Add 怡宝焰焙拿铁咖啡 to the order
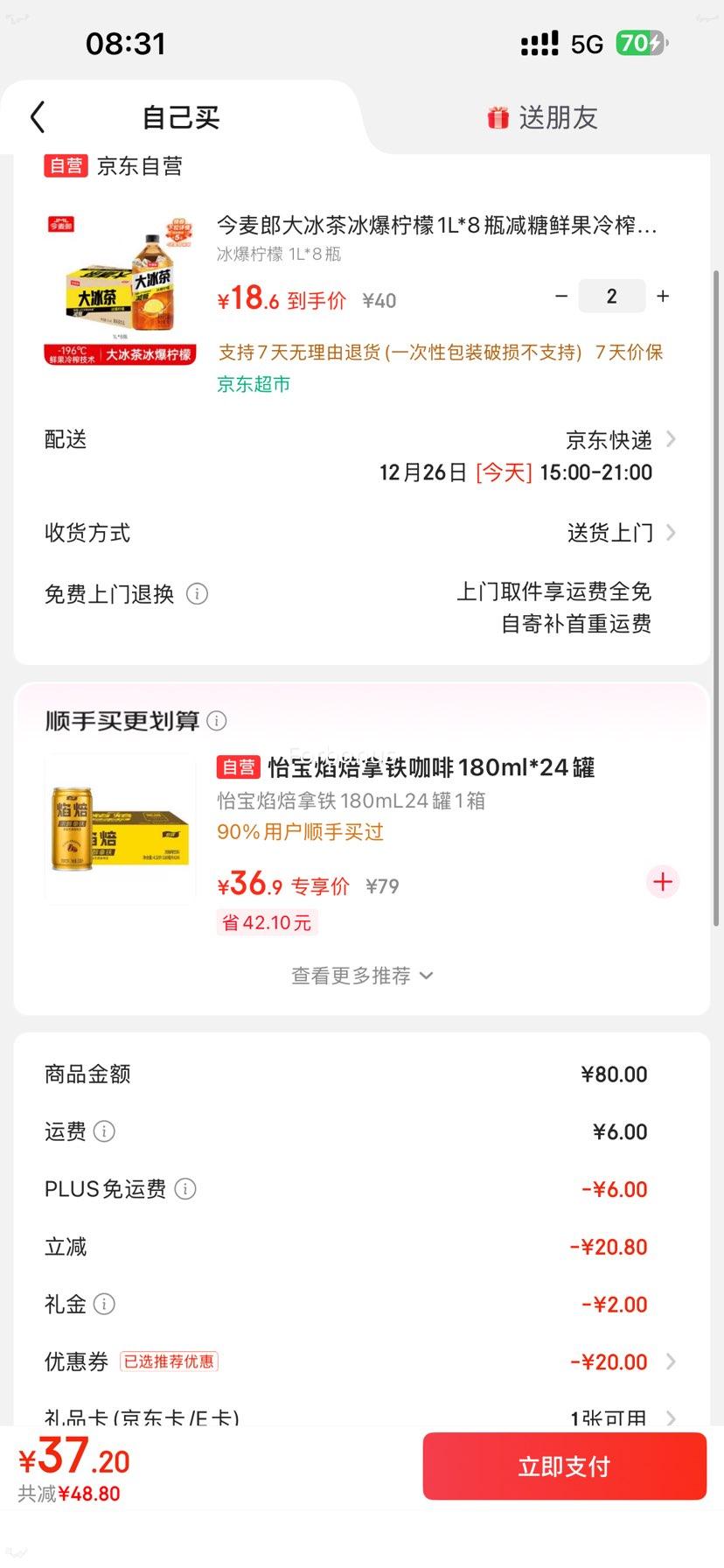 click(x=662, y=882)
